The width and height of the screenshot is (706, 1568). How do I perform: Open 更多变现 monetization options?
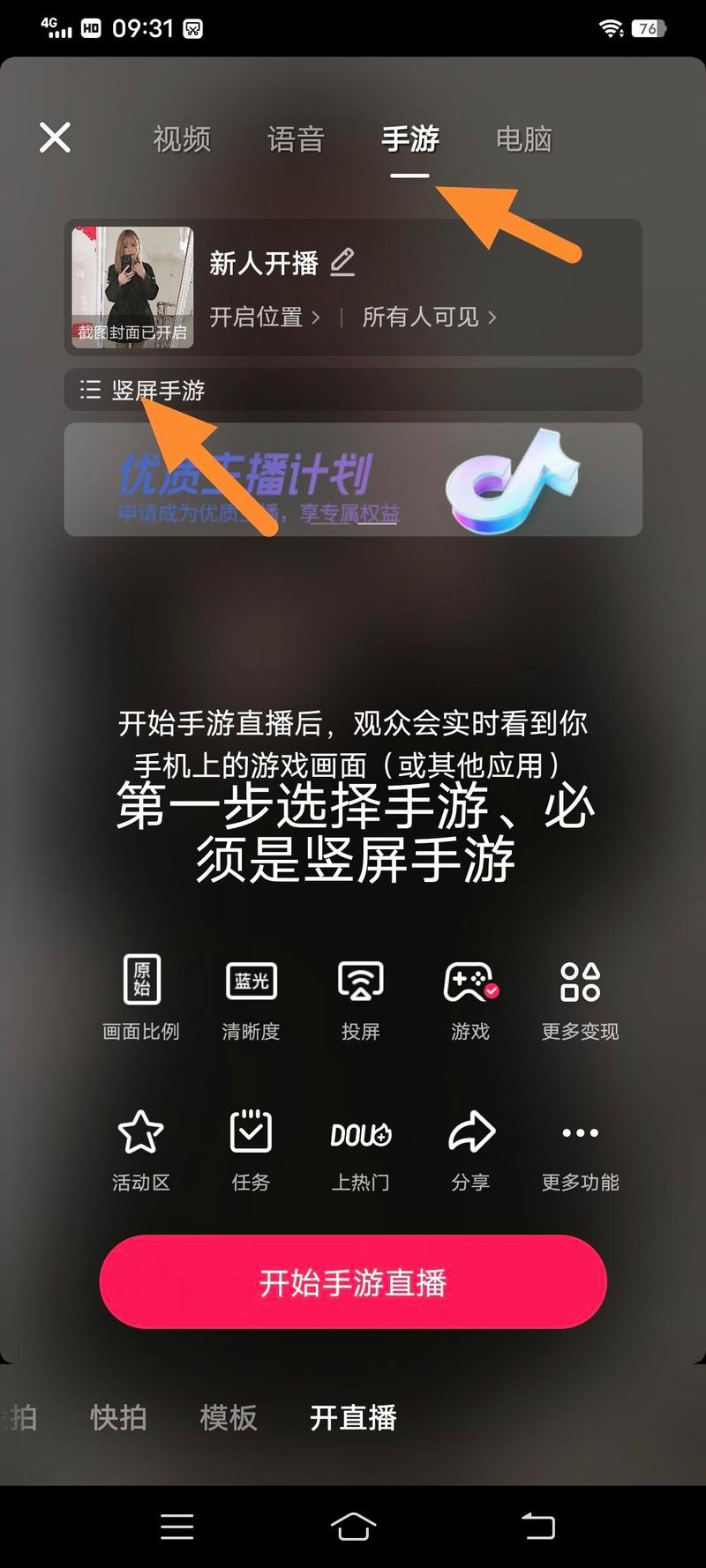[x=579, y=998]
